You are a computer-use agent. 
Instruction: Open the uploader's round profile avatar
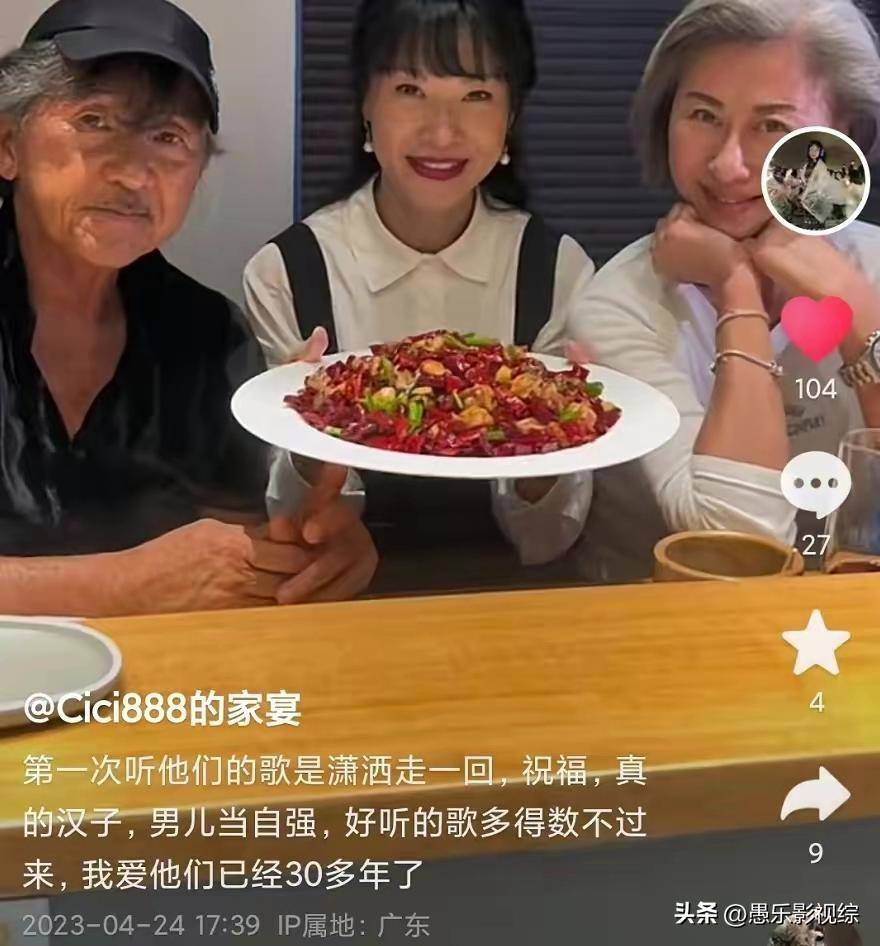815,180
